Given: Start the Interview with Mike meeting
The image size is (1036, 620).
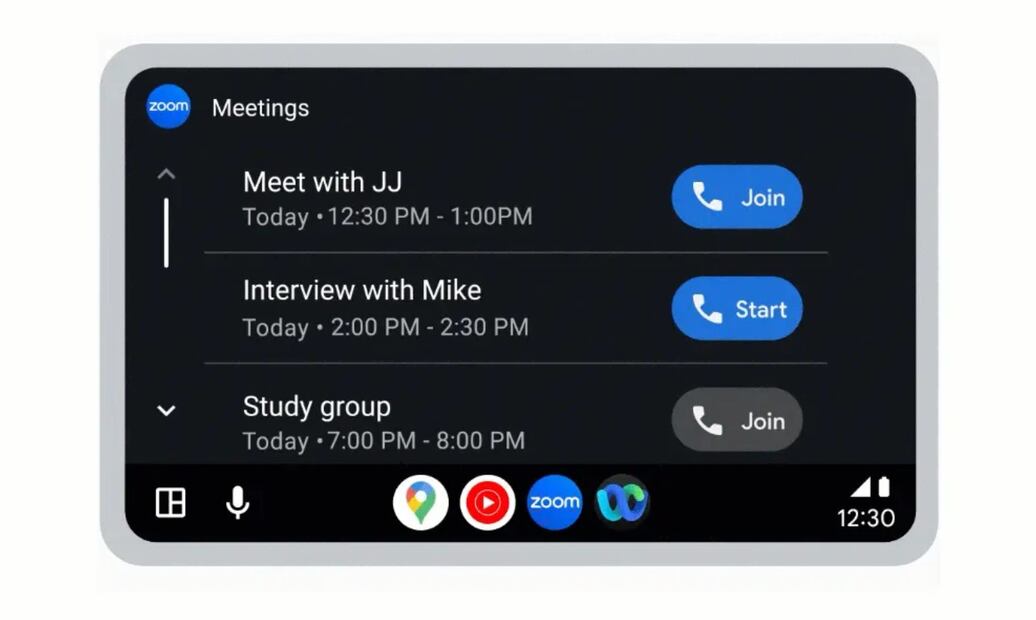Looking at the screenshot, I should 737,309.
